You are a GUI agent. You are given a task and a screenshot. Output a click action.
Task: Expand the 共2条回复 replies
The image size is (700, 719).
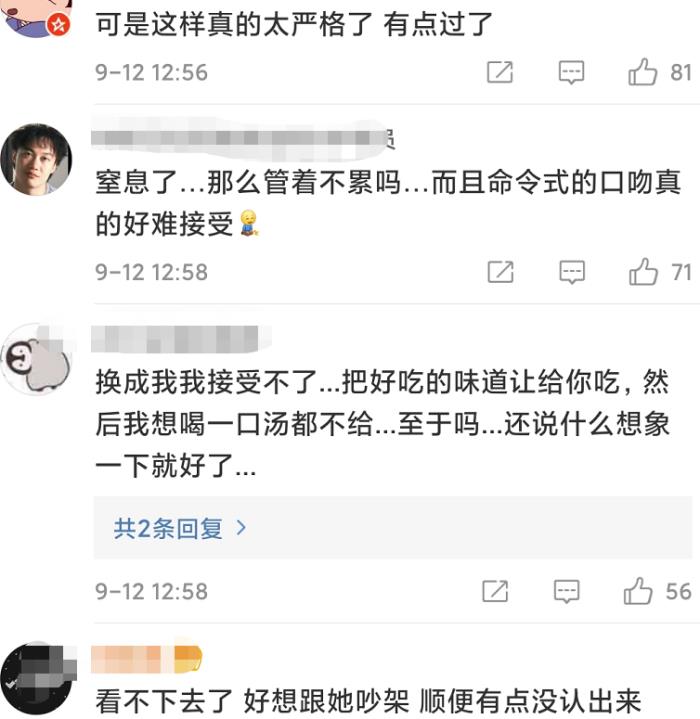click(179, 528)
